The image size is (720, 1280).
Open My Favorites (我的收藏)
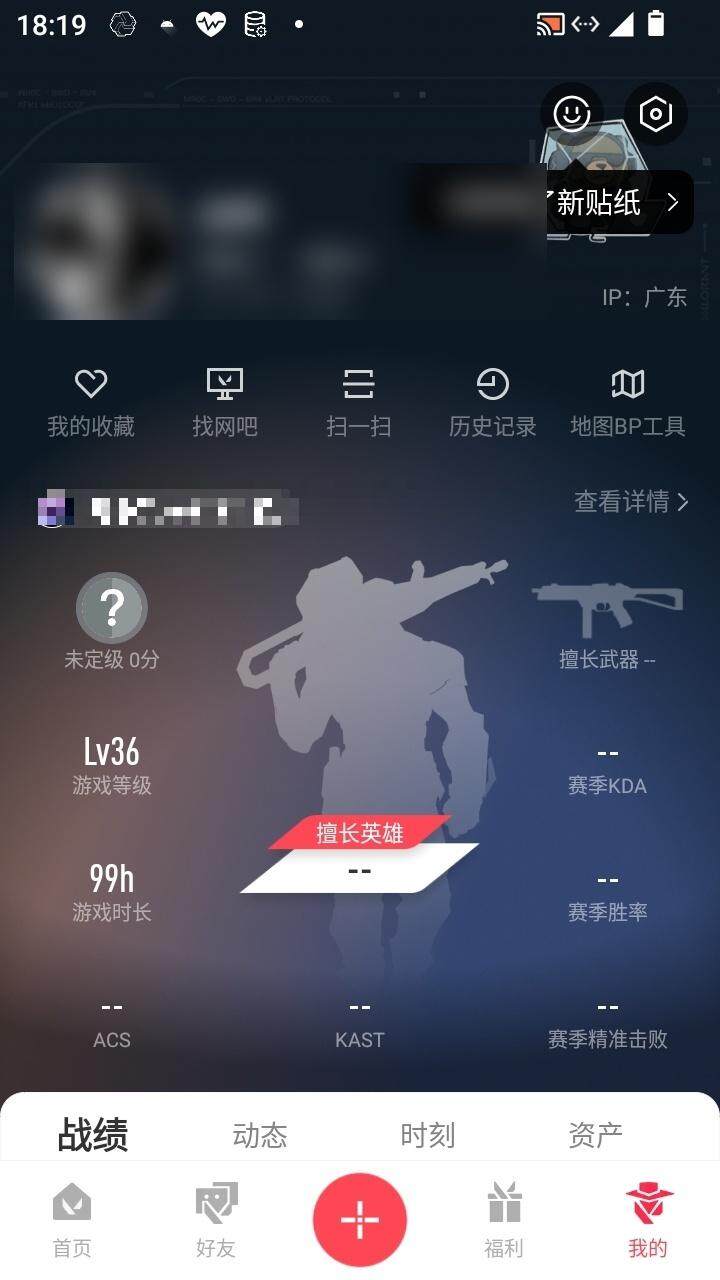click(x=91, y=402)
